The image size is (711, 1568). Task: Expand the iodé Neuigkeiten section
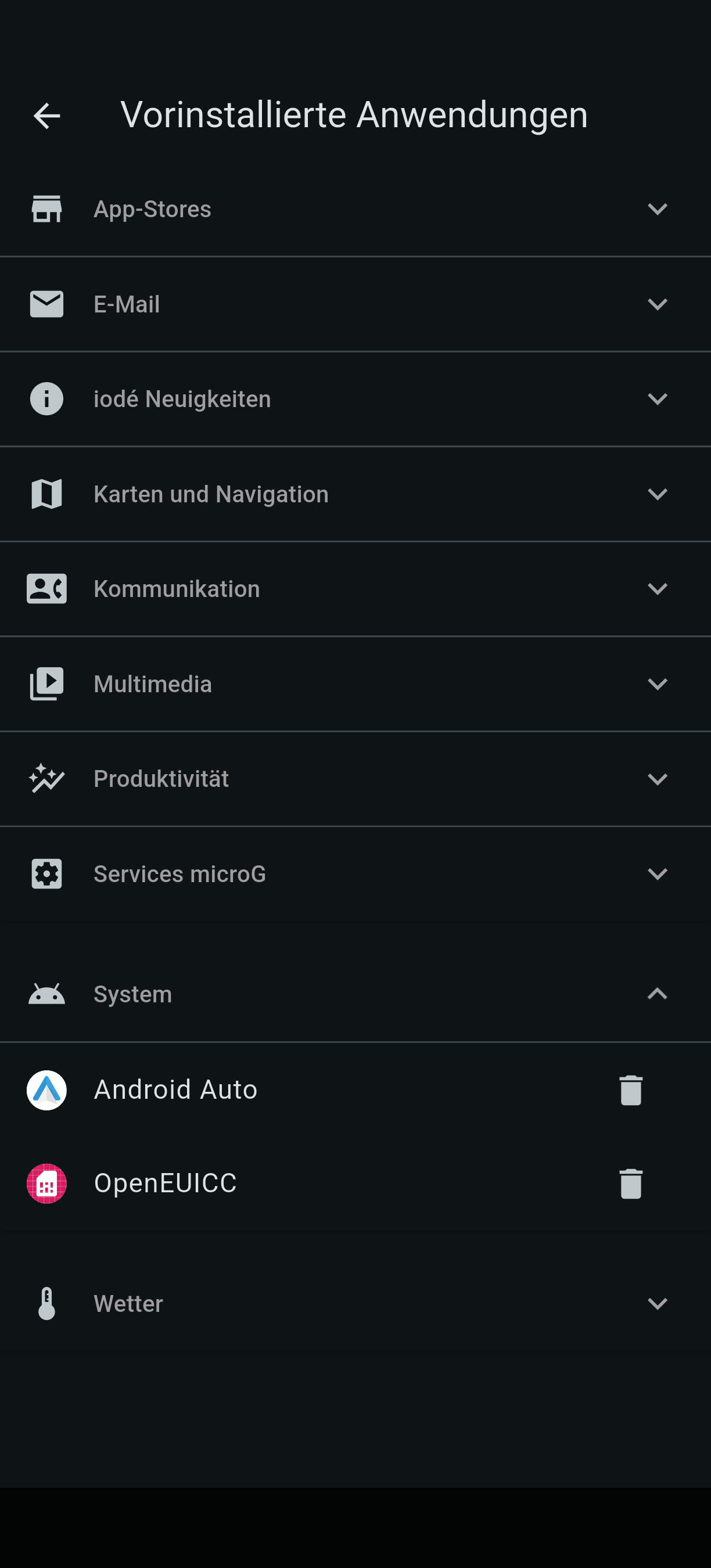pyautogui.click(x=657, y=399)
